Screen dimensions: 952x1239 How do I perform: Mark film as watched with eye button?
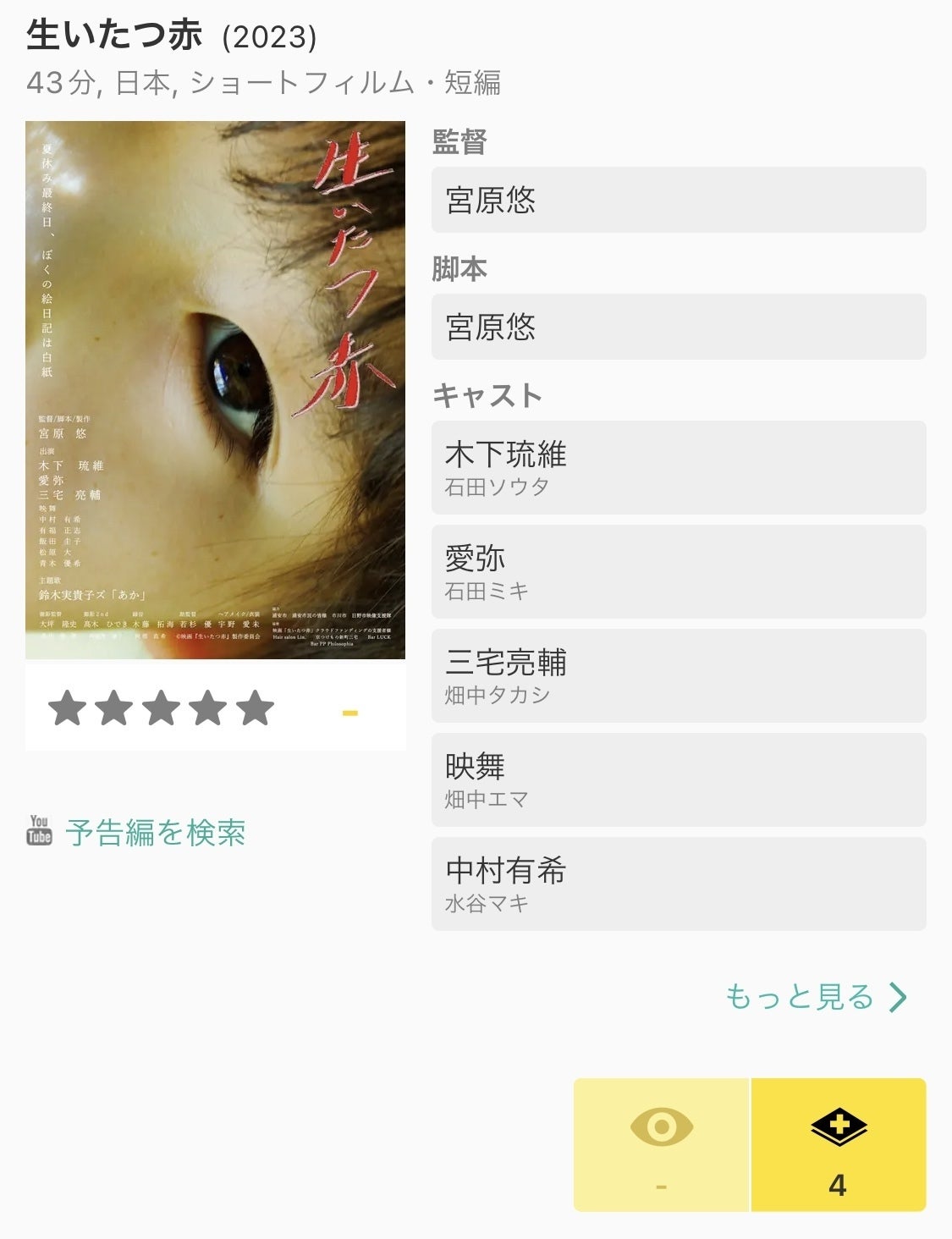[661, 1144]
